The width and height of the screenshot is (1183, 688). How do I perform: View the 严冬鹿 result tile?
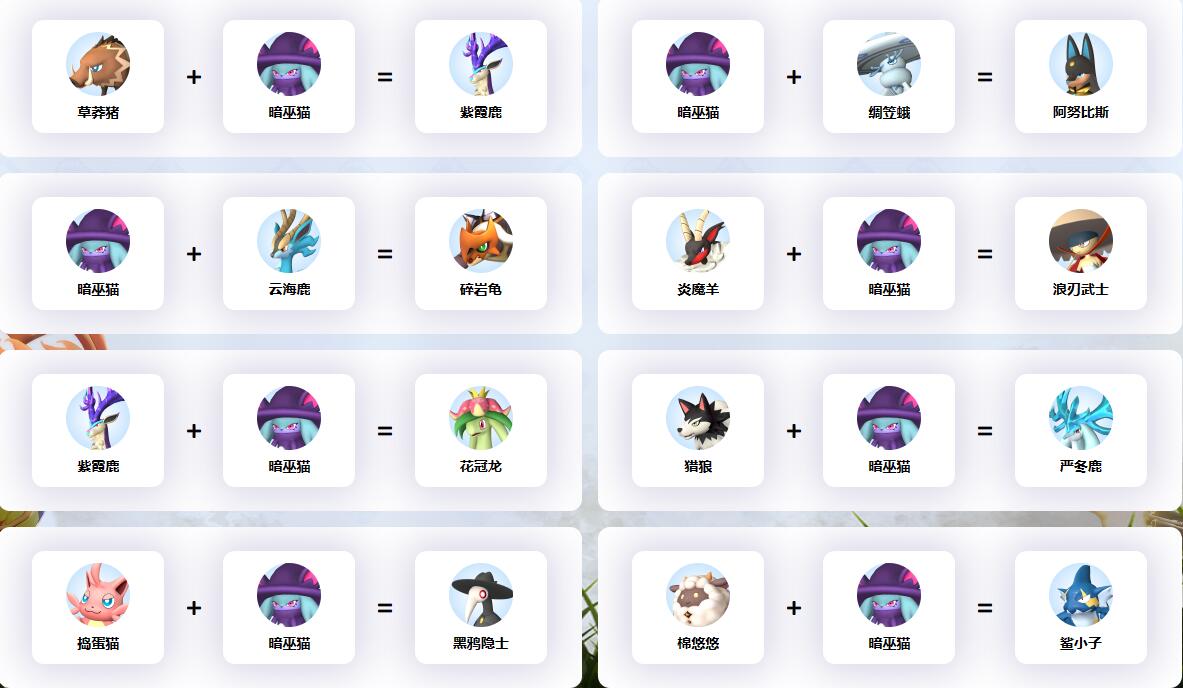click(x=1080, y=430)
